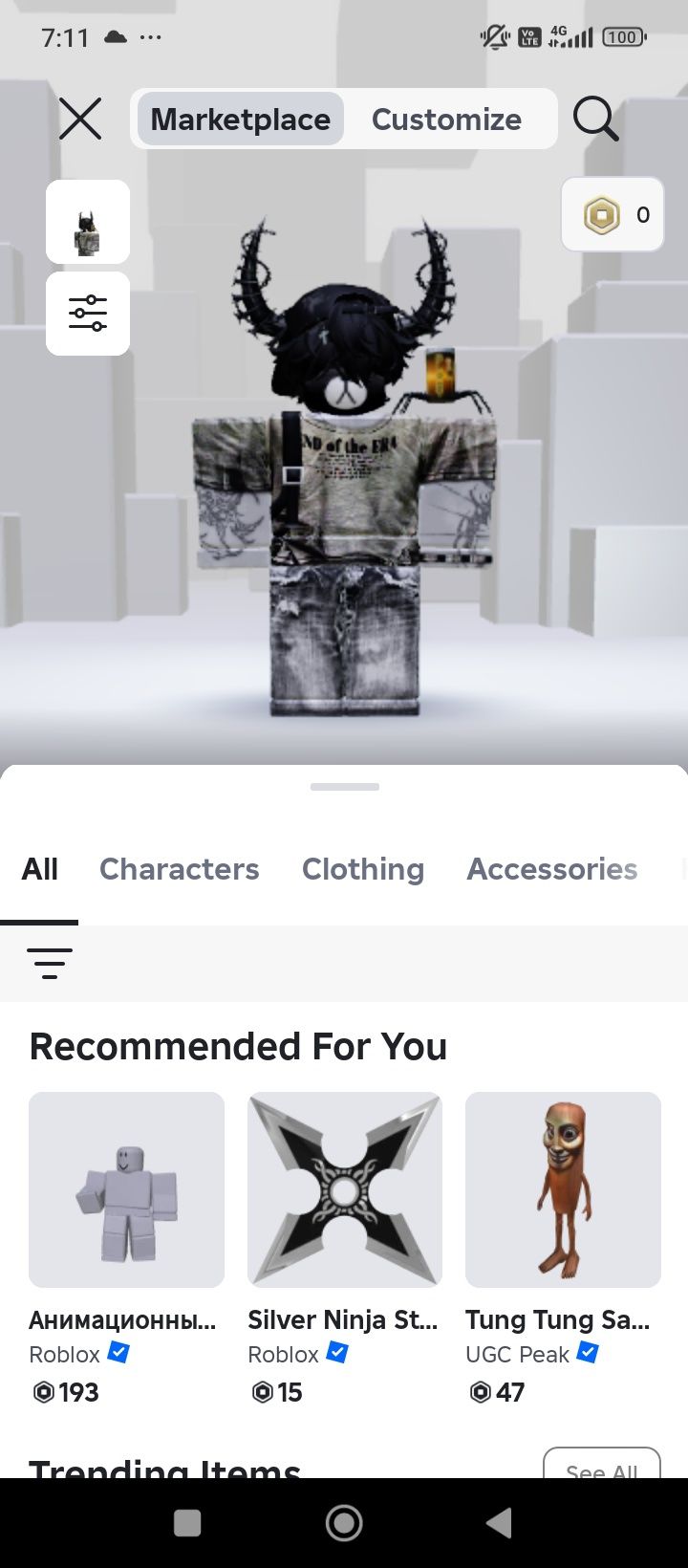The image size is (688, 1568).
Task: Open the search magnifier
Action: pyautogui.click(x=595, y=120)
